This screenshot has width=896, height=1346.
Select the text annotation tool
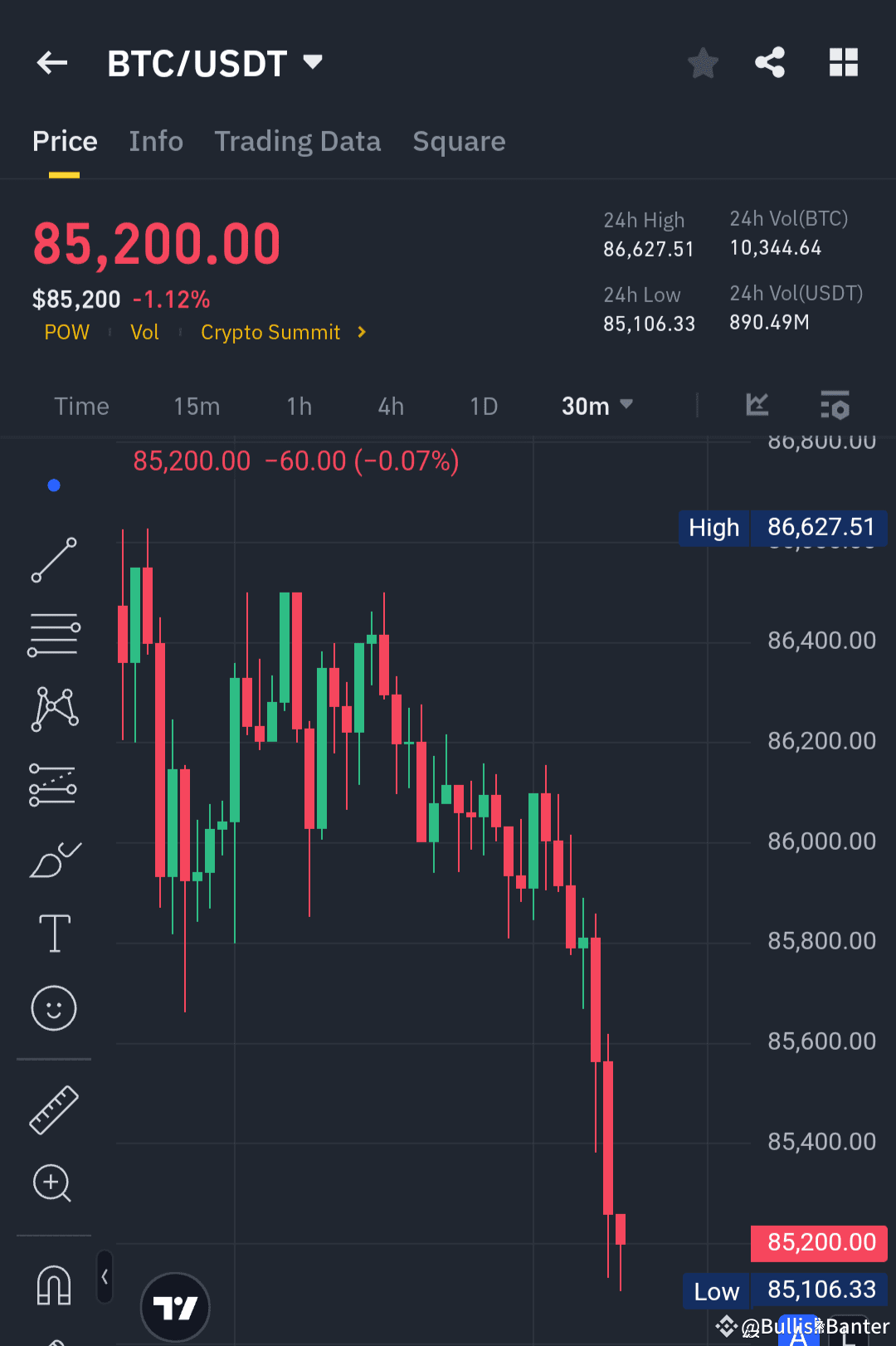click(54, 933)
